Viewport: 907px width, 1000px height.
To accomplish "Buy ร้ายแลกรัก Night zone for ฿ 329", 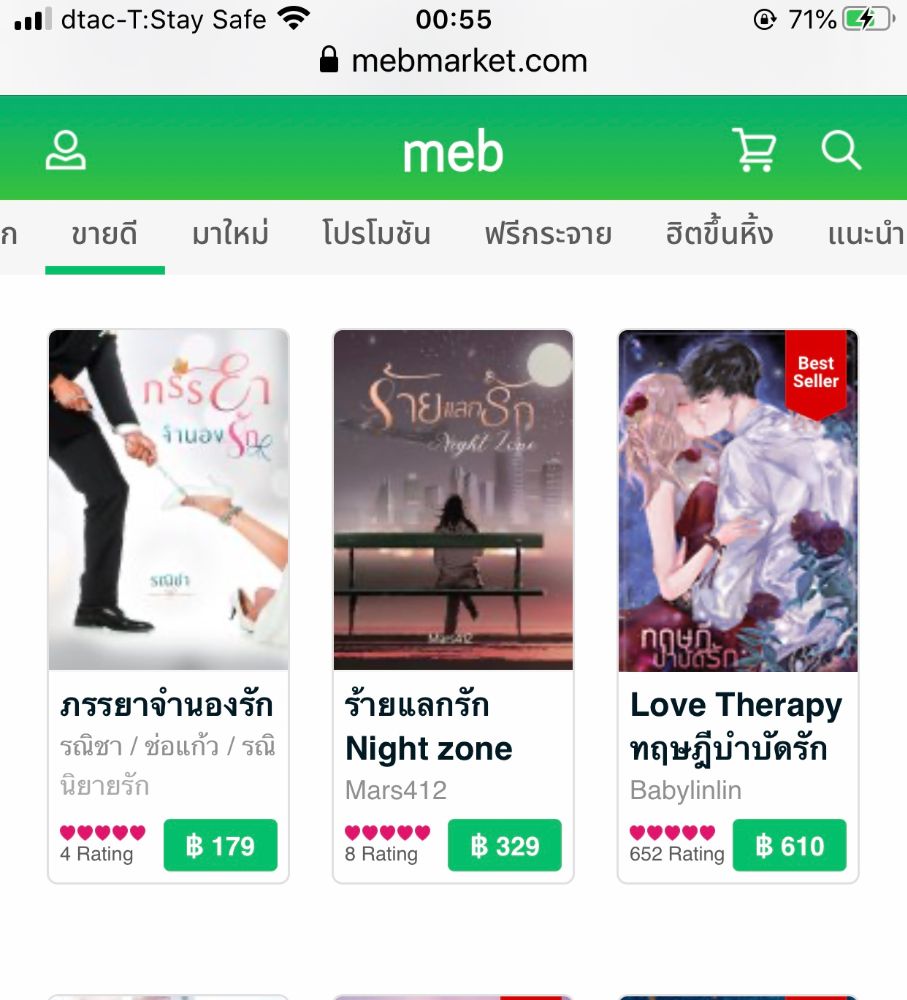I will (x=504, y=846).
